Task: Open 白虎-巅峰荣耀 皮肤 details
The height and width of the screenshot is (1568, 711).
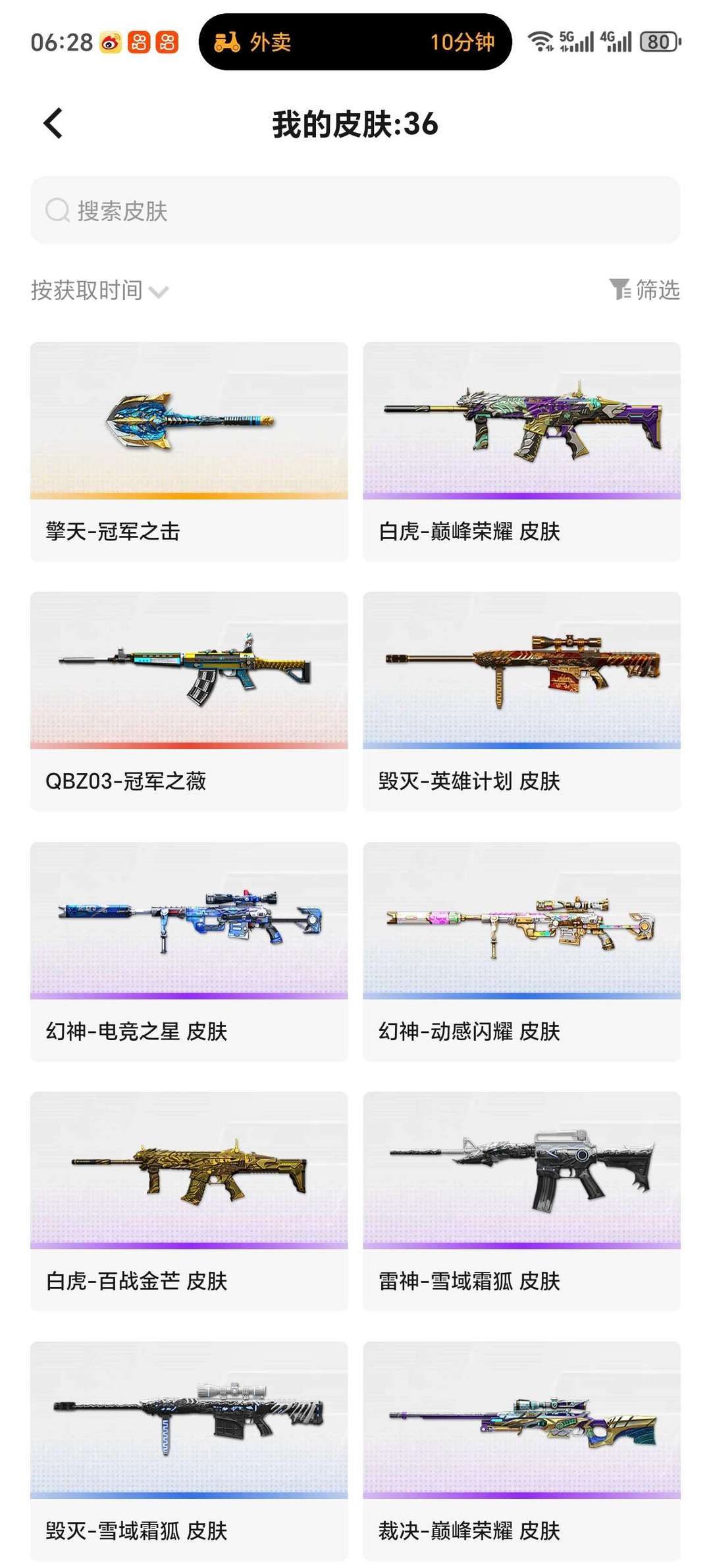Action: [521, 454]
